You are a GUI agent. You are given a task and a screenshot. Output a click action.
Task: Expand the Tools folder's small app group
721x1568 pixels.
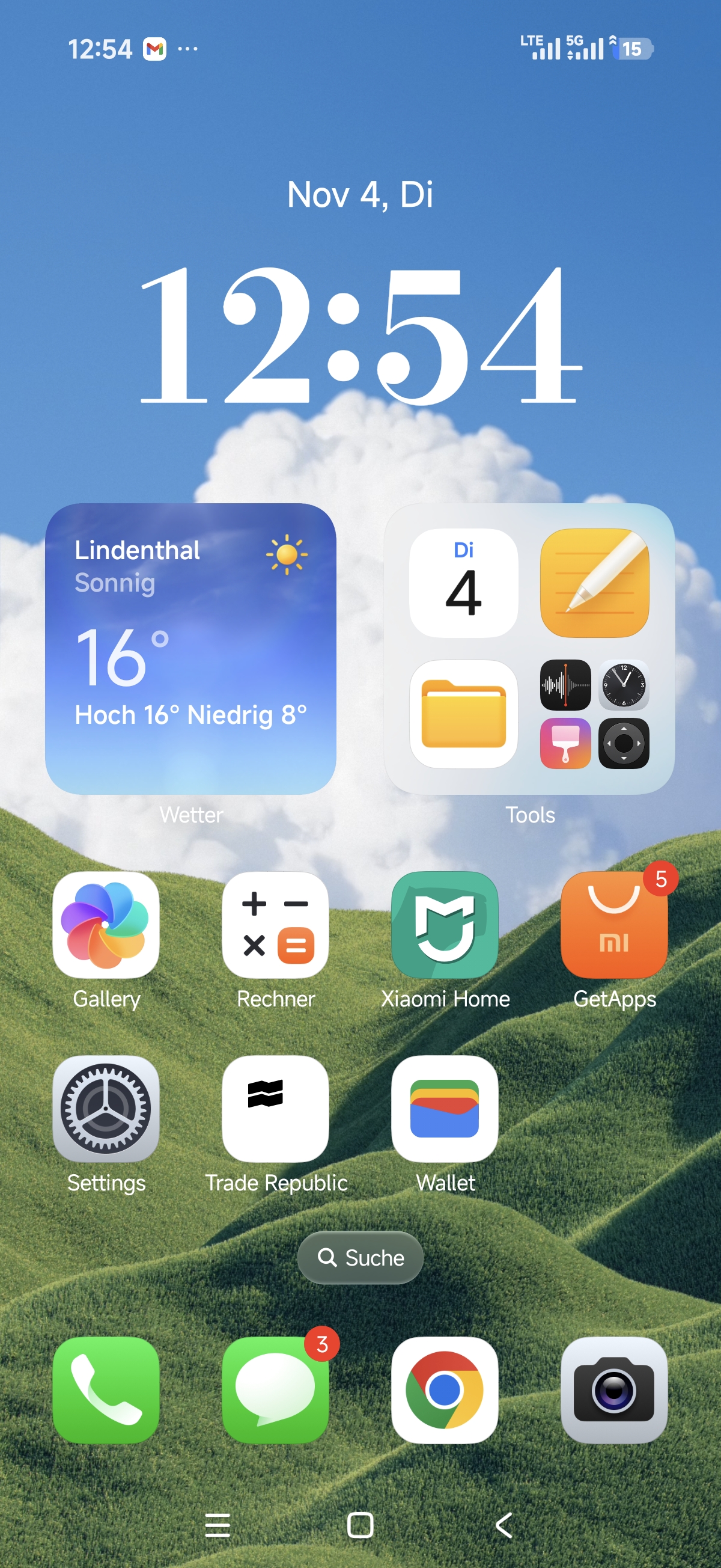594,714
